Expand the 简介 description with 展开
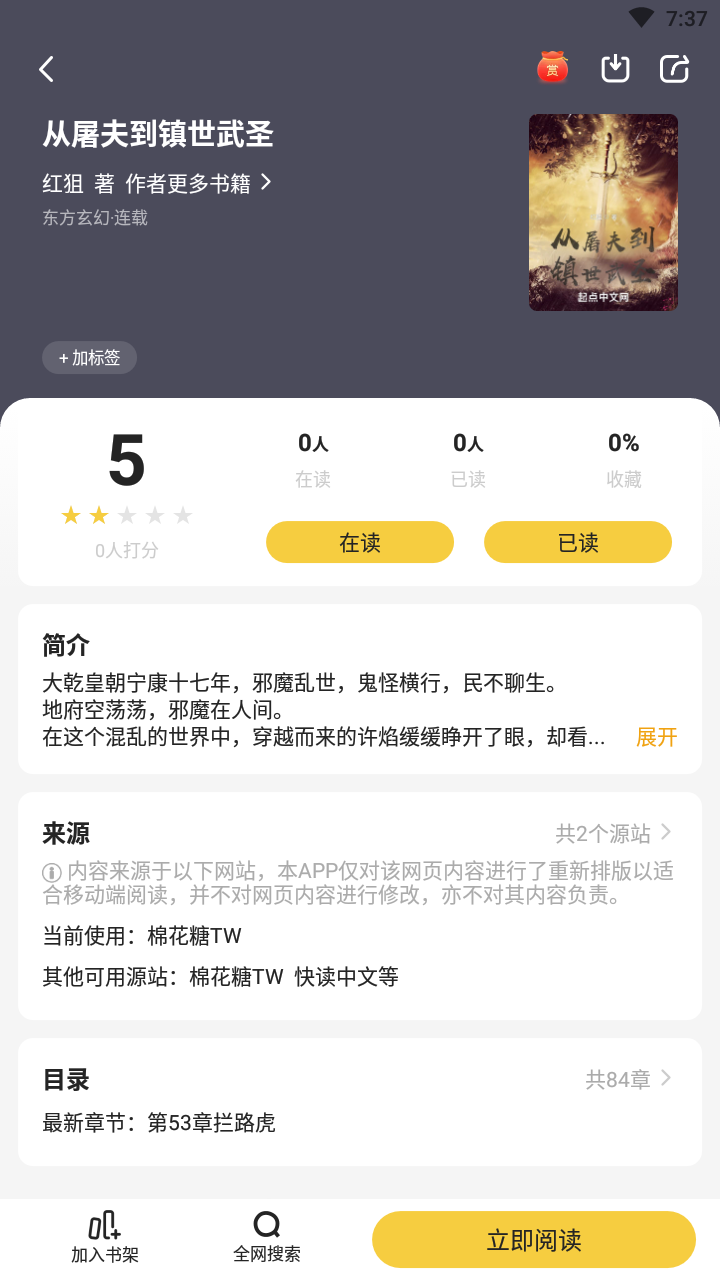The width and height of the screenshot is (720, 1280). coord(656,738)
